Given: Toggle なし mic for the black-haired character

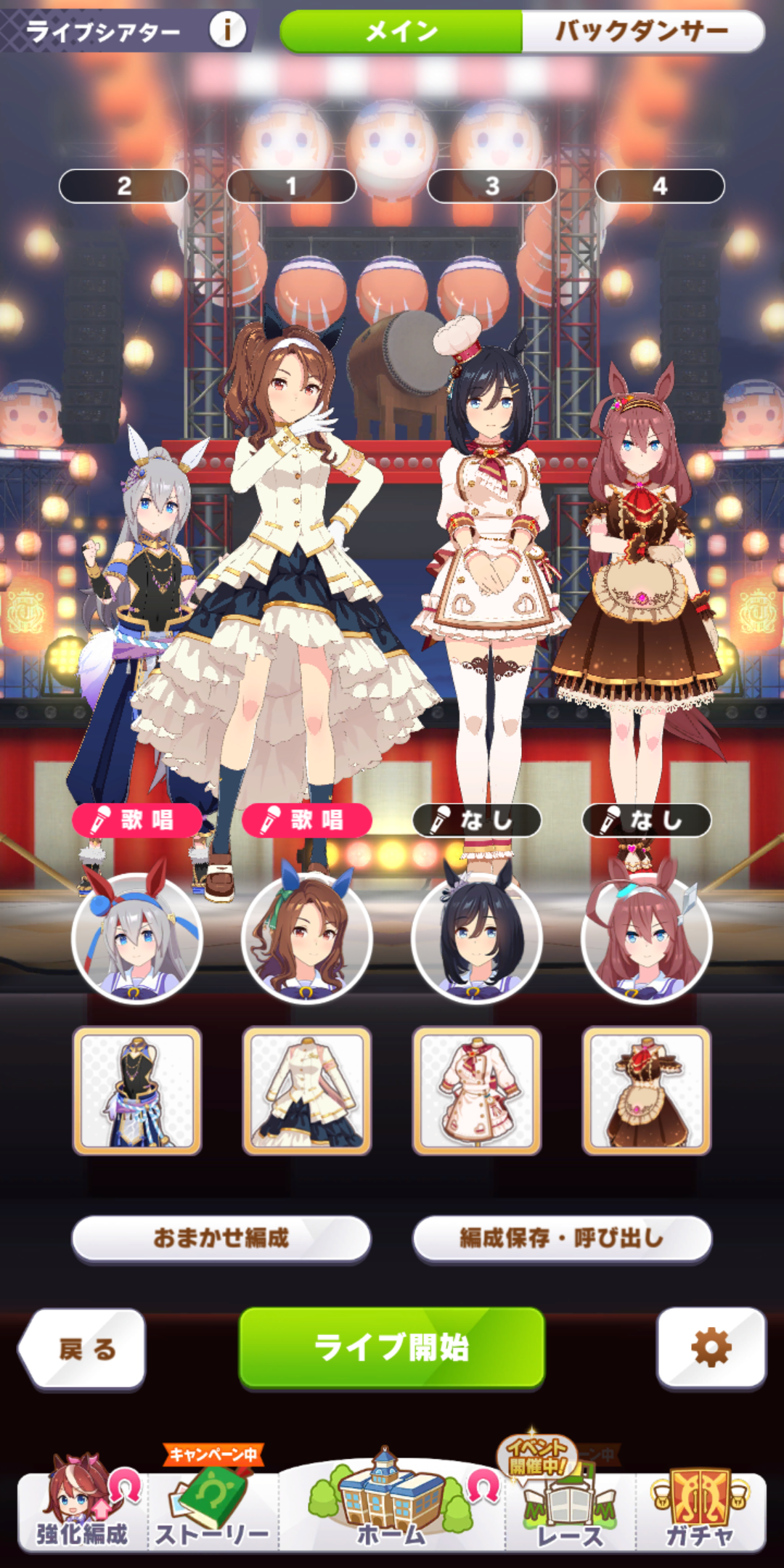Looking at the screenshot, I should [x=477, y=820].
